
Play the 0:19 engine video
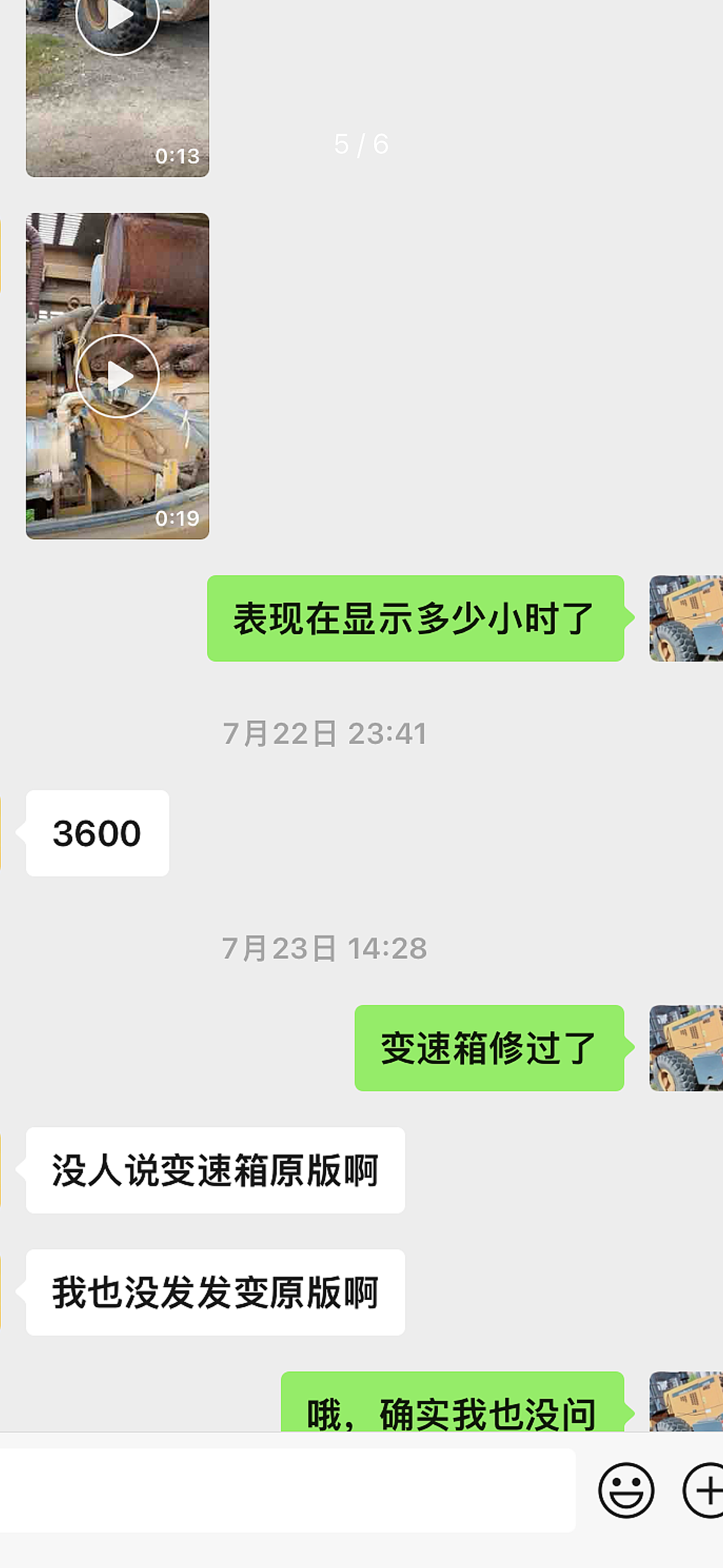pyautogui.click(x=117, y=376)
